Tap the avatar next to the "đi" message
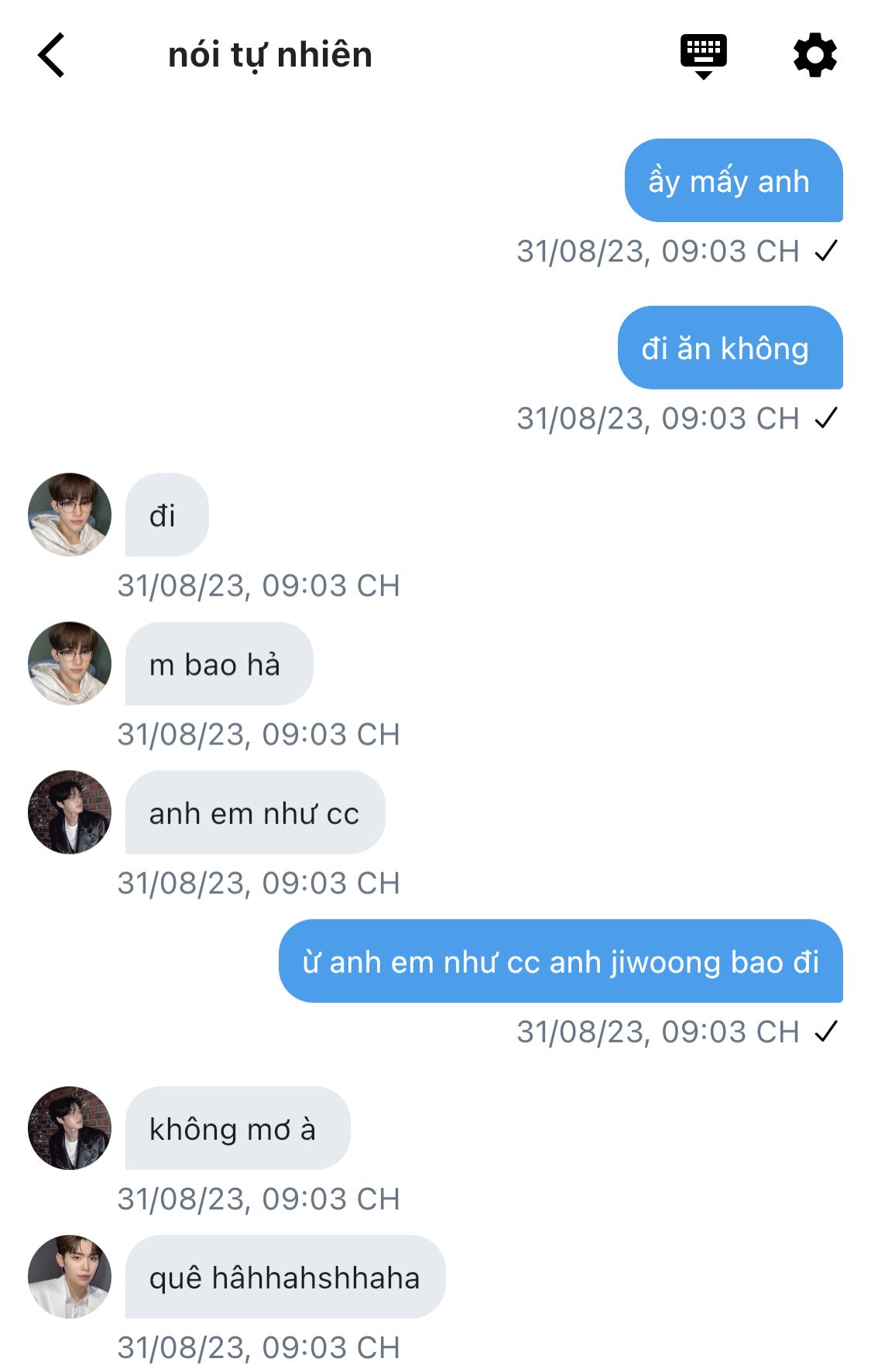Image resolution: width=871 pixels, height=1372 pixels. [x=70, y=515]
